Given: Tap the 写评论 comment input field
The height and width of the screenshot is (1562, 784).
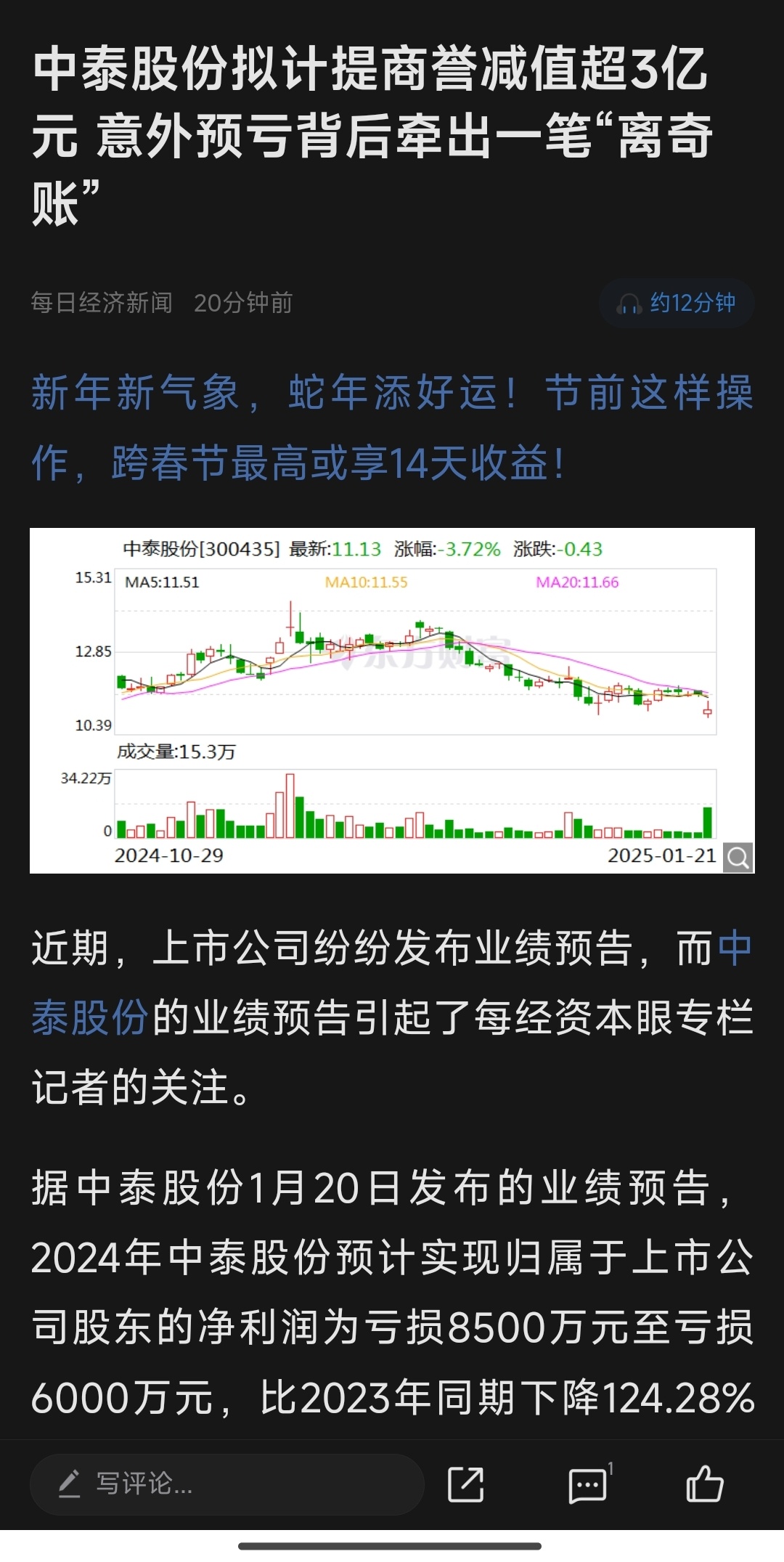Looking at the screenshot, I should tap(226, 1484).
